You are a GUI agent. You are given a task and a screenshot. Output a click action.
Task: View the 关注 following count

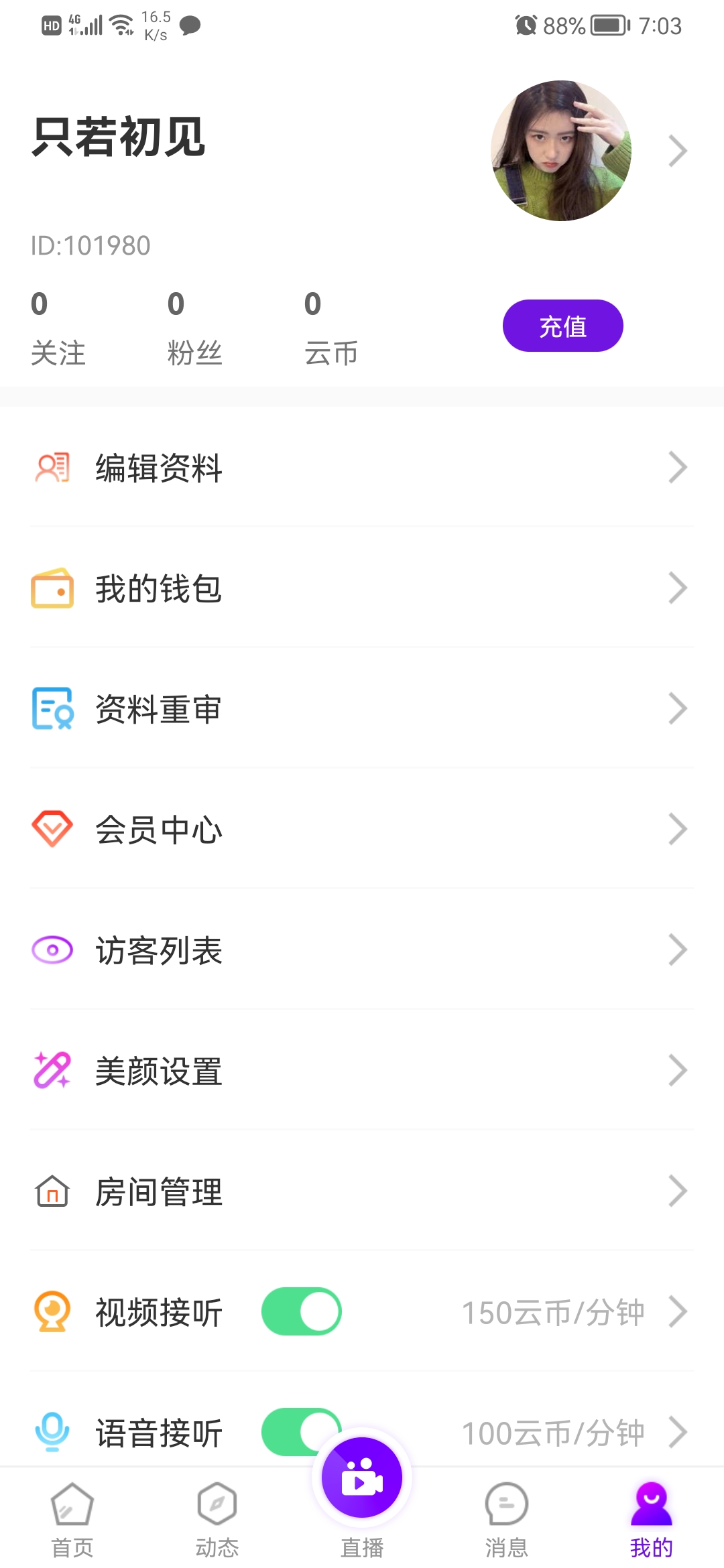58,327
